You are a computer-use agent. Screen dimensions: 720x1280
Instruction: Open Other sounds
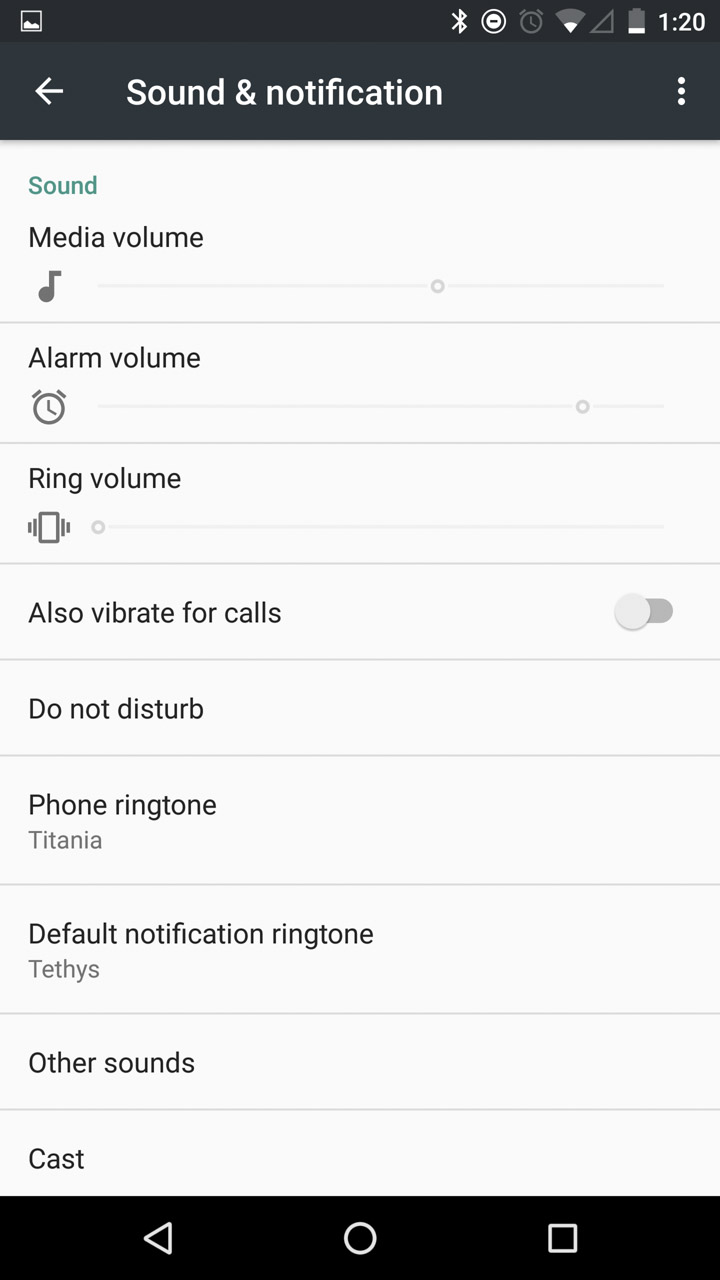[360, 1062]
